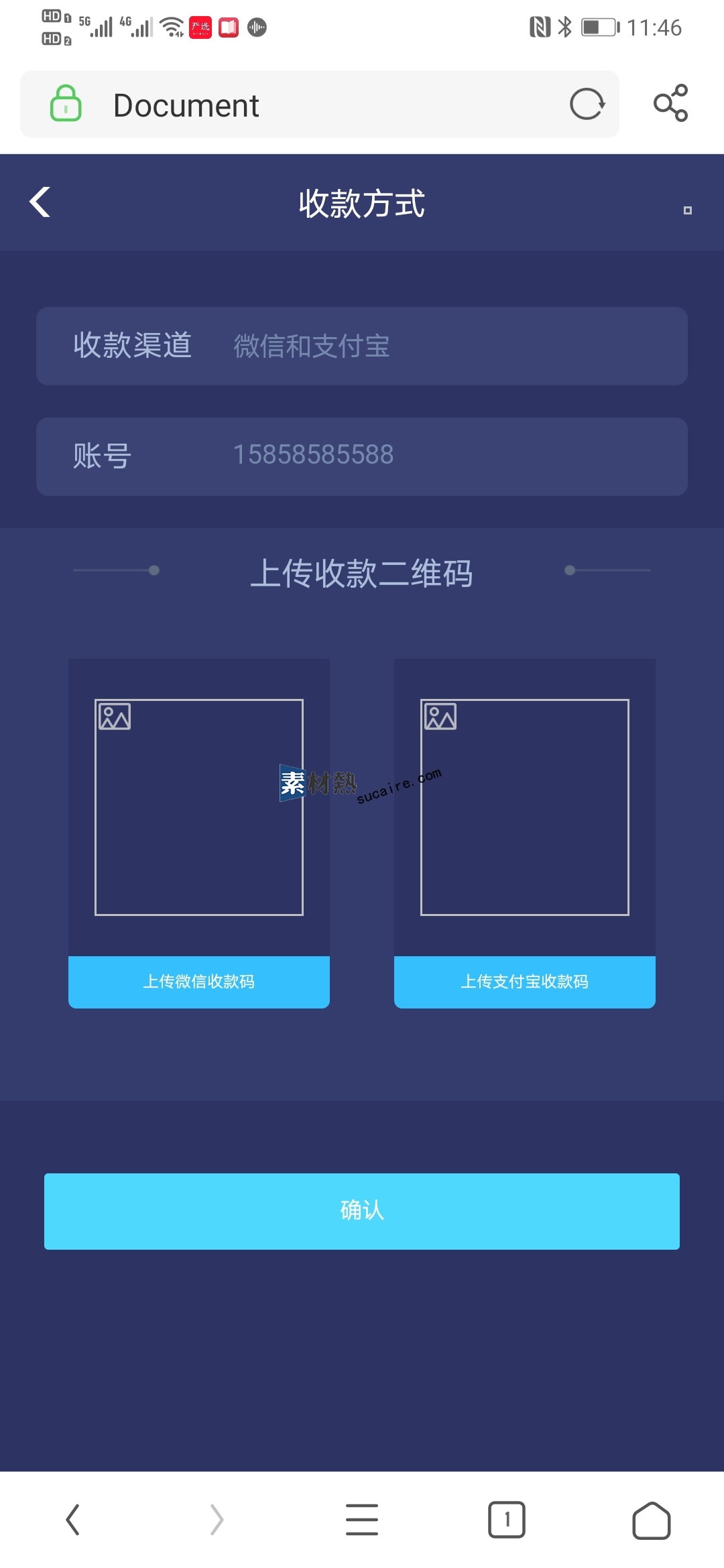Reload the Document page
724x1568 pixels.
tap(587, 105)
